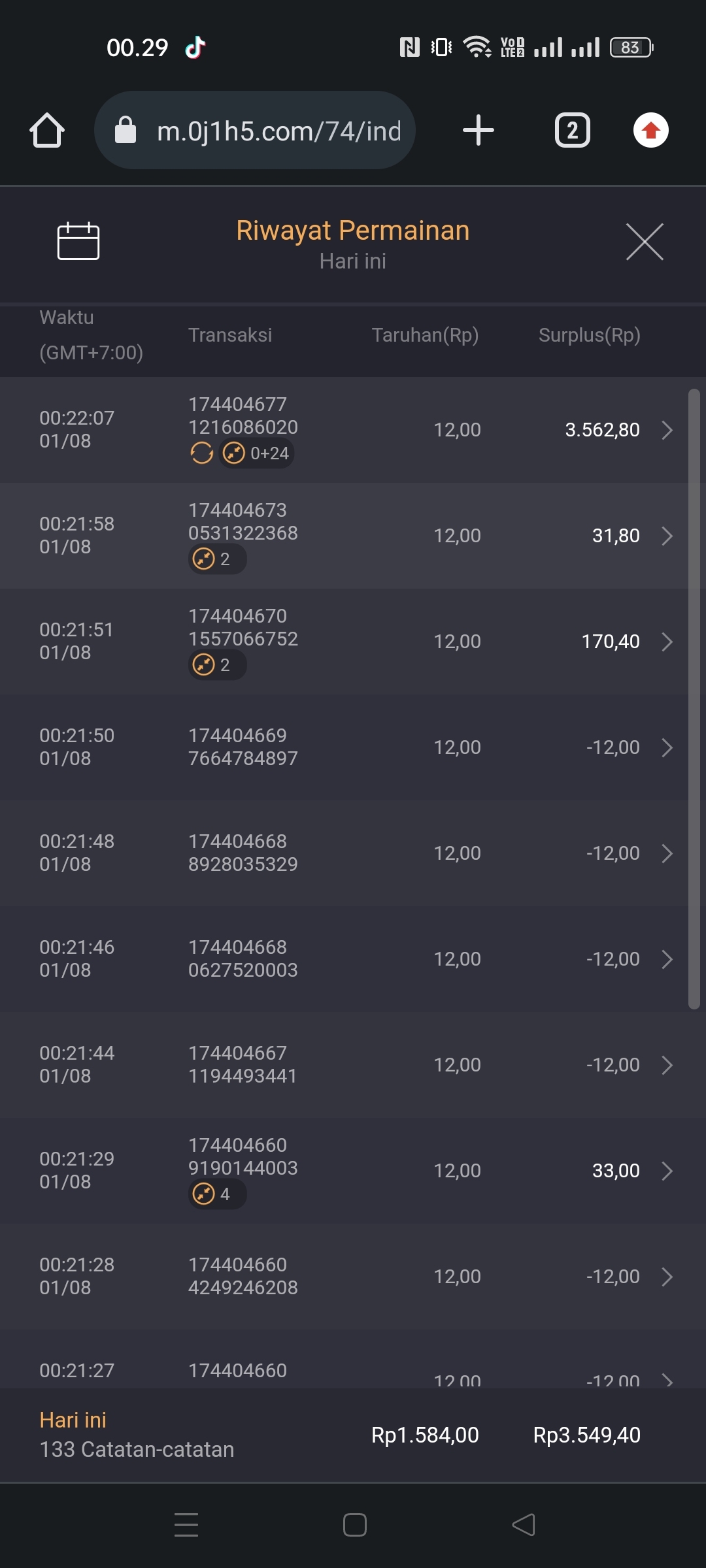Open a new browser tab
706x1568 pixels.
(x=479, y=130)
